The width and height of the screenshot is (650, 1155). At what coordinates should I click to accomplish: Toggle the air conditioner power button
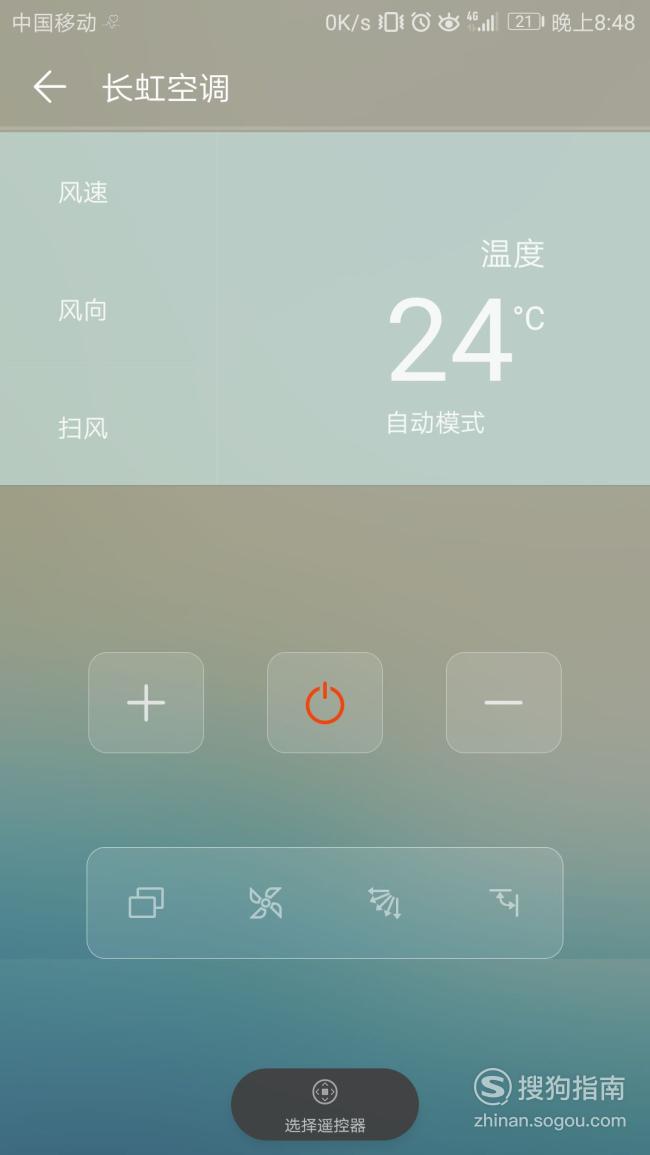coord(325,702)
